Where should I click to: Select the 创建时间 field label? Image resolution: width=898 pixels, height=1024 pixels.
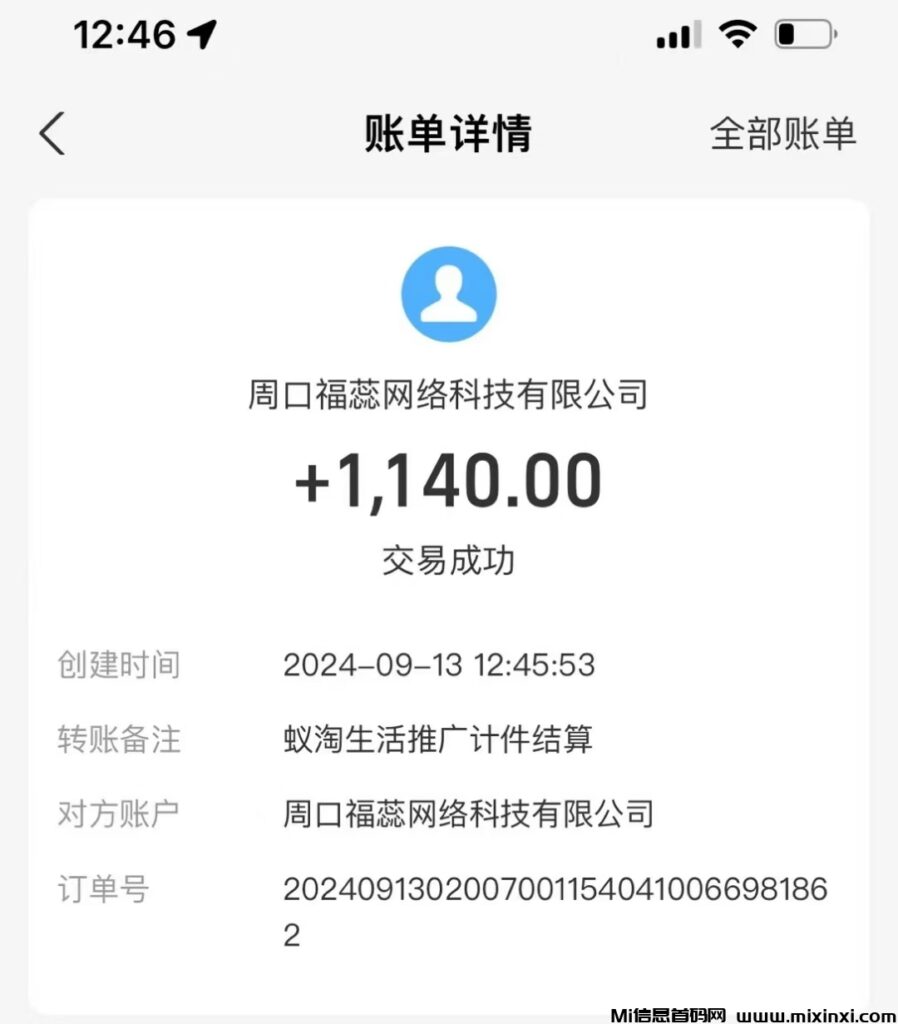pyautogui.click(x=119, y=665)
